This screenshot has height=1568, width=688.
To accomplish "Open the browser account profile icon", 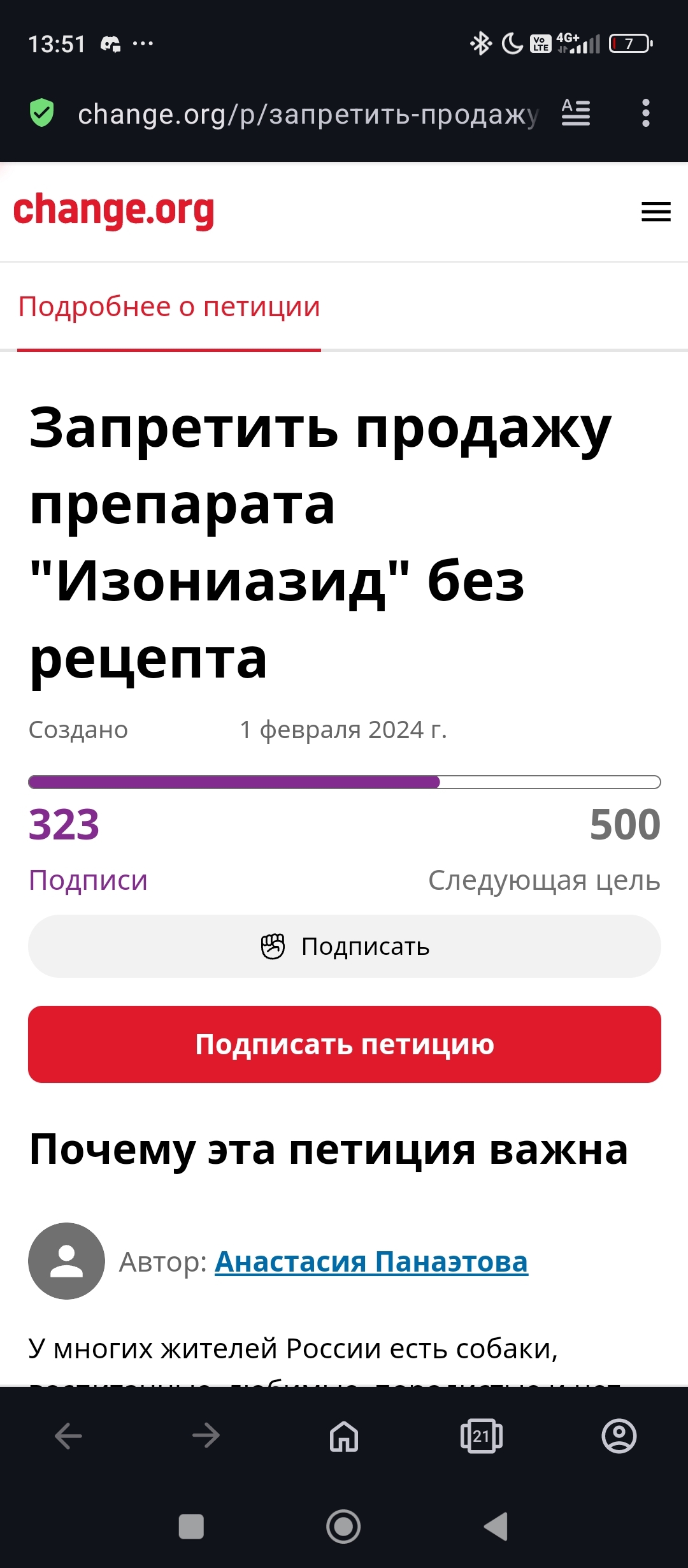I will (x=619, y=1436).
